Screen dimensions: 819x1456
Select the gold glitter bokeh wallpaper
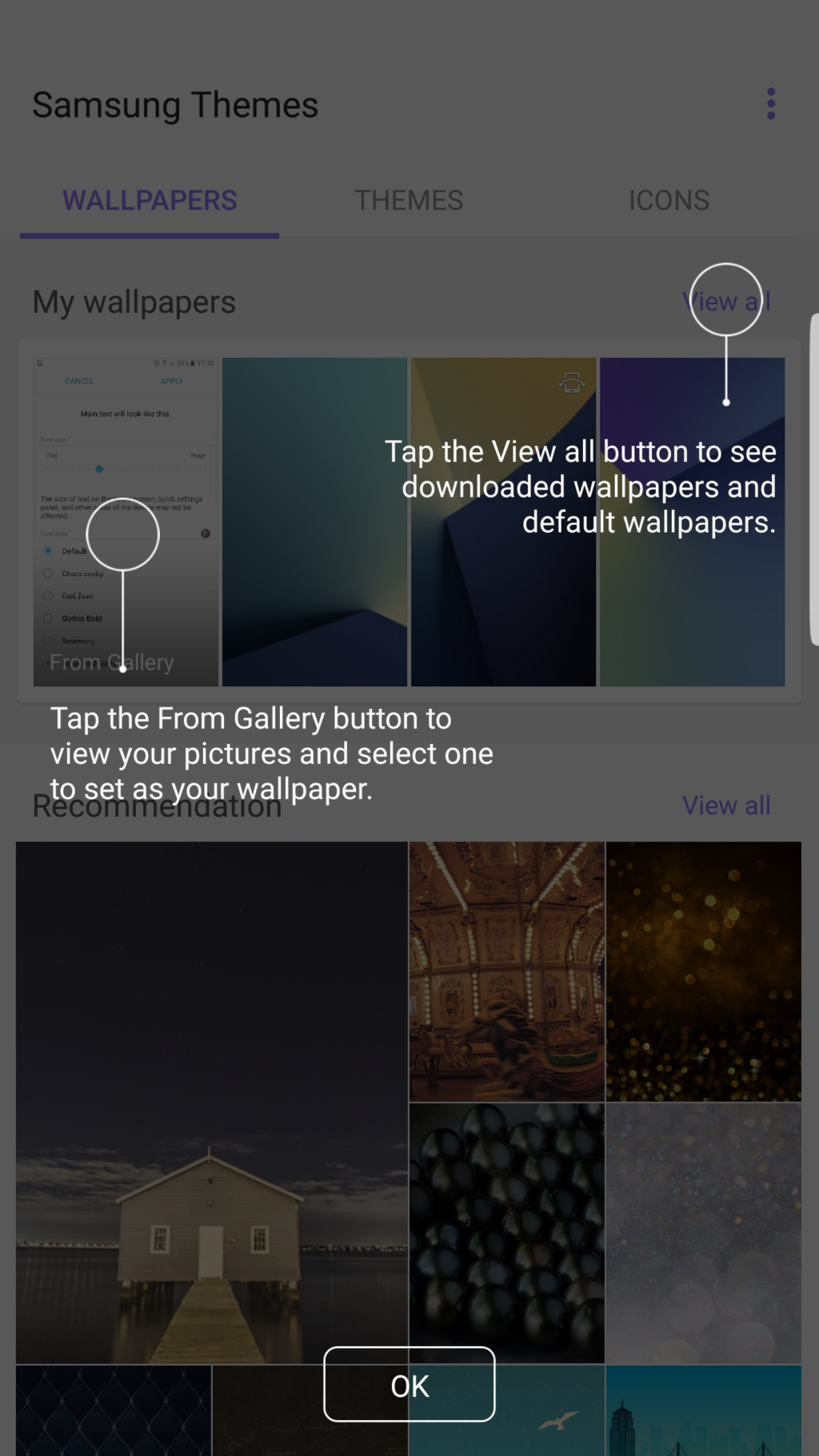click(x=704, y=971)
